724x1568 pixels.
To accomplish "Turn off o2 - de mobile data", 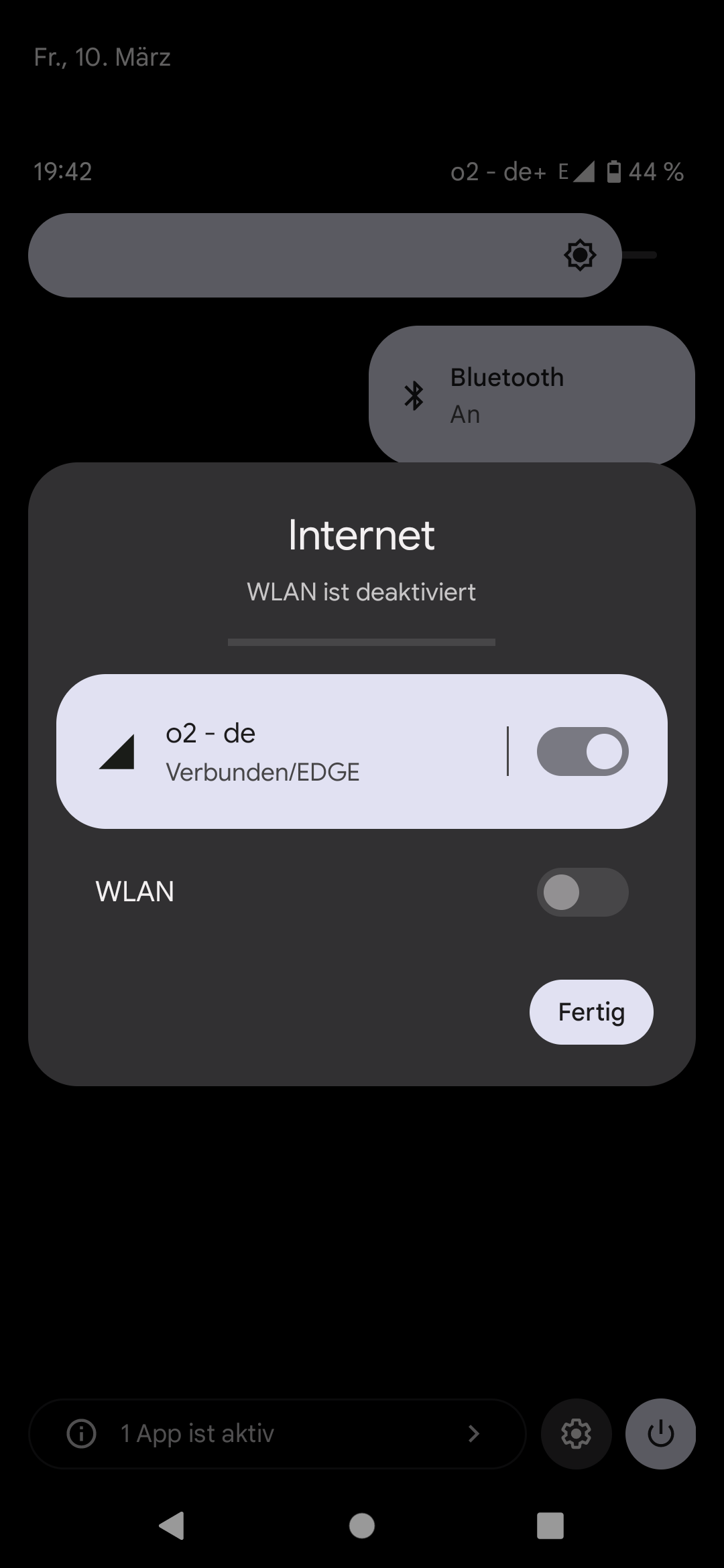I will click(582, 751).
